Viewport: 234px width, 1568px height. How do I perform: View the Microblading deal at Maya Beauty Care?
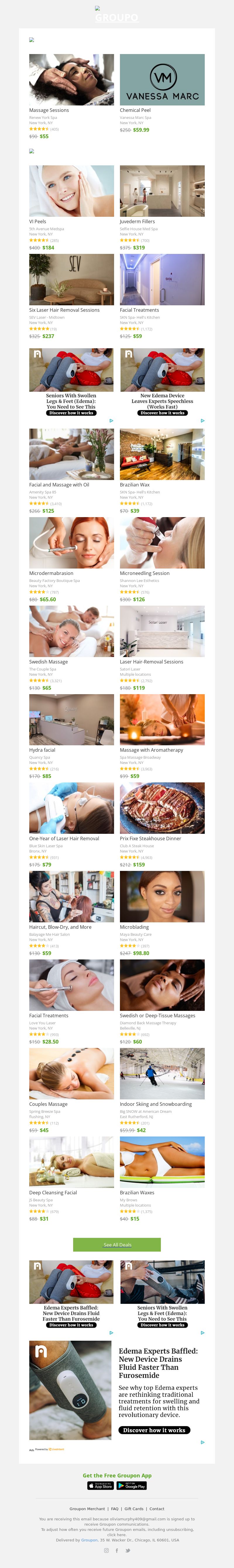tap(162, 896)
